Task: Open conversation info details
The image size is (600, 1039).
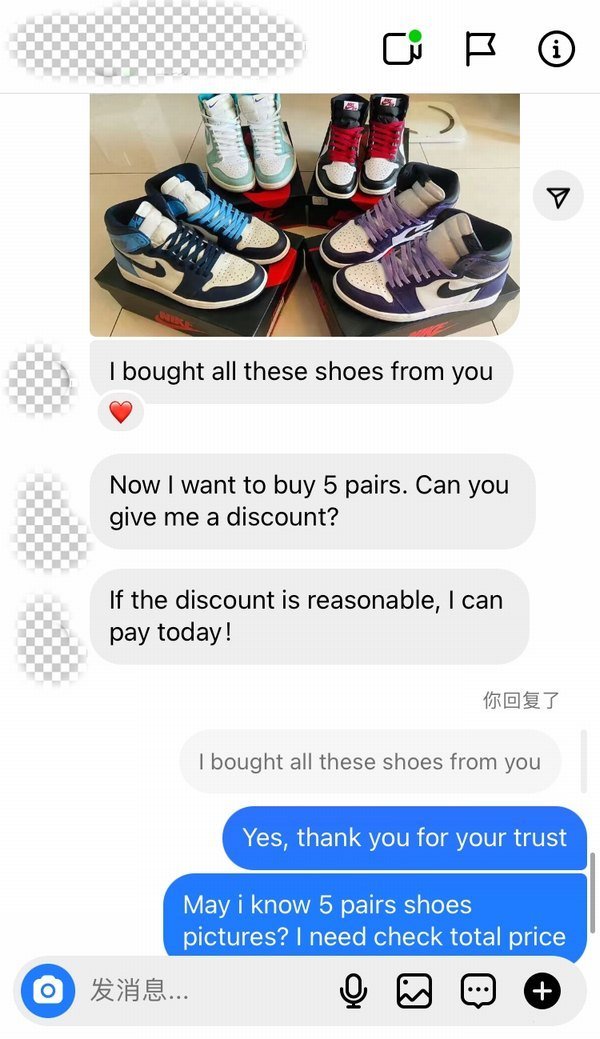Action: [556, 48]
